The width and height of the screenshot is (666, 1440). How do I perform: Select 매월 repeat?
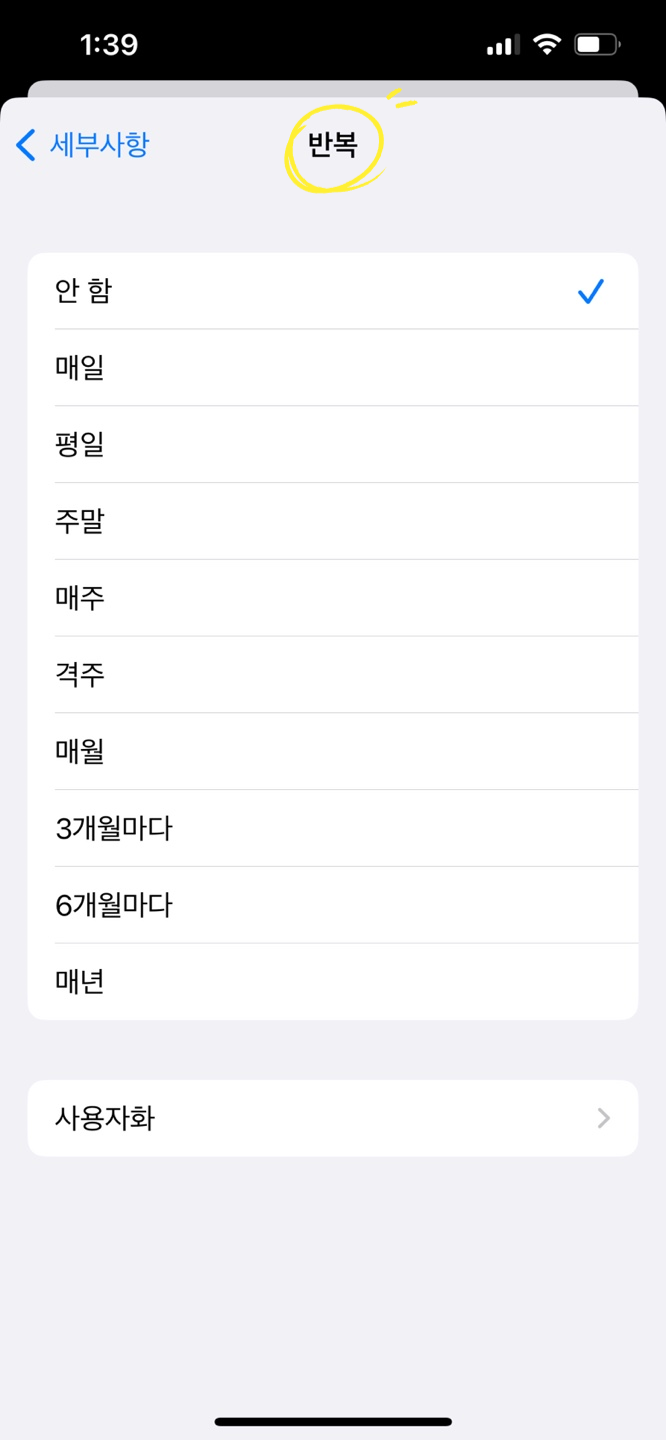(333, 752)
